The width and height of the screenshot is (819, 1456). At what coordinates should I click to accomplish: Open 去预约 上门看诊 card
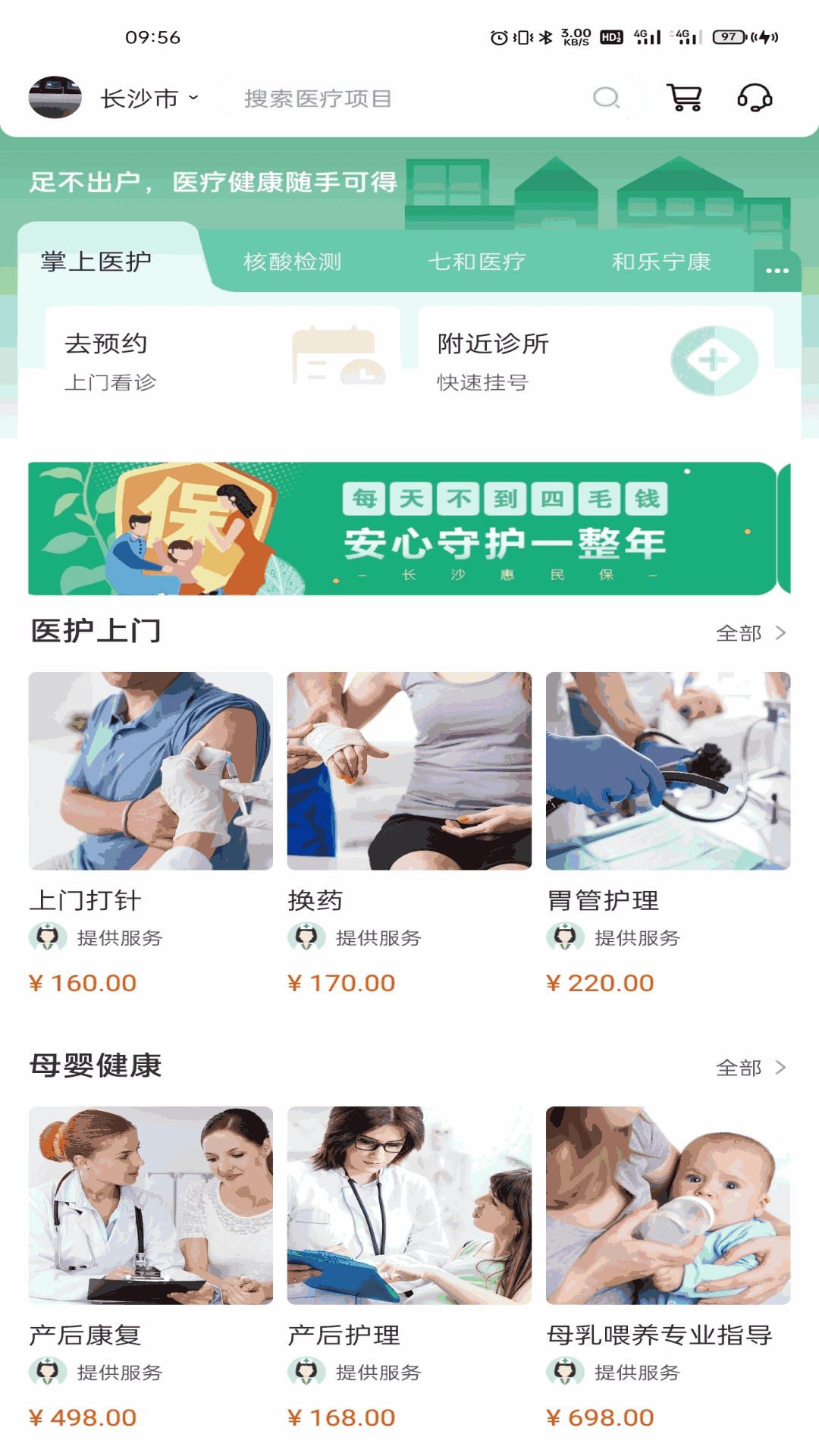pyautogui.click(x=222, y=361)
